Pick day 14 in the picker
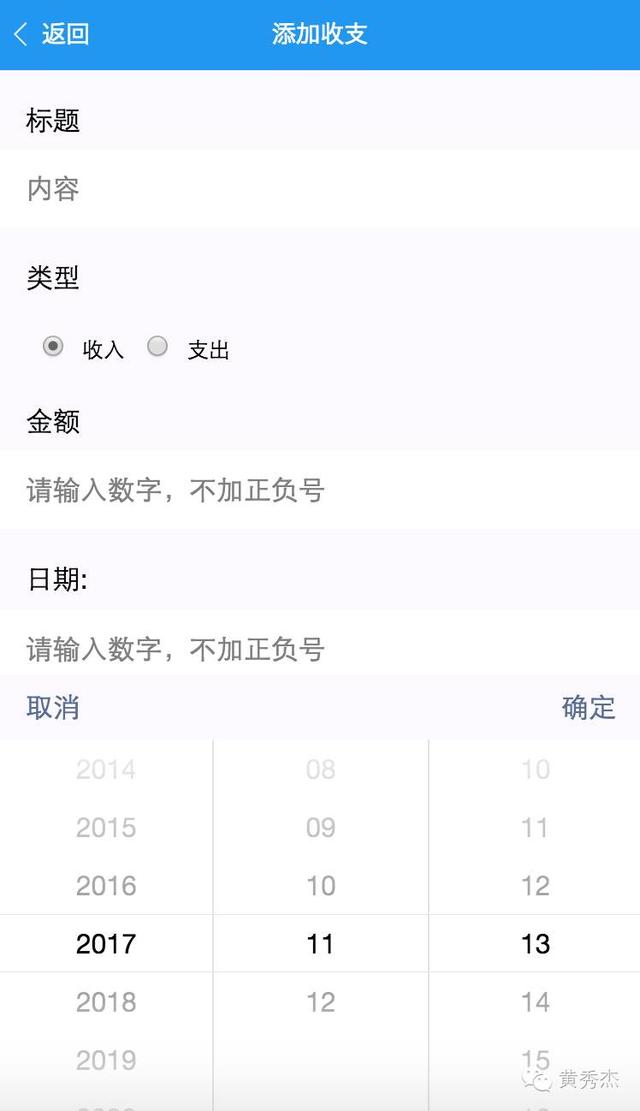 tap(535, 1002)
